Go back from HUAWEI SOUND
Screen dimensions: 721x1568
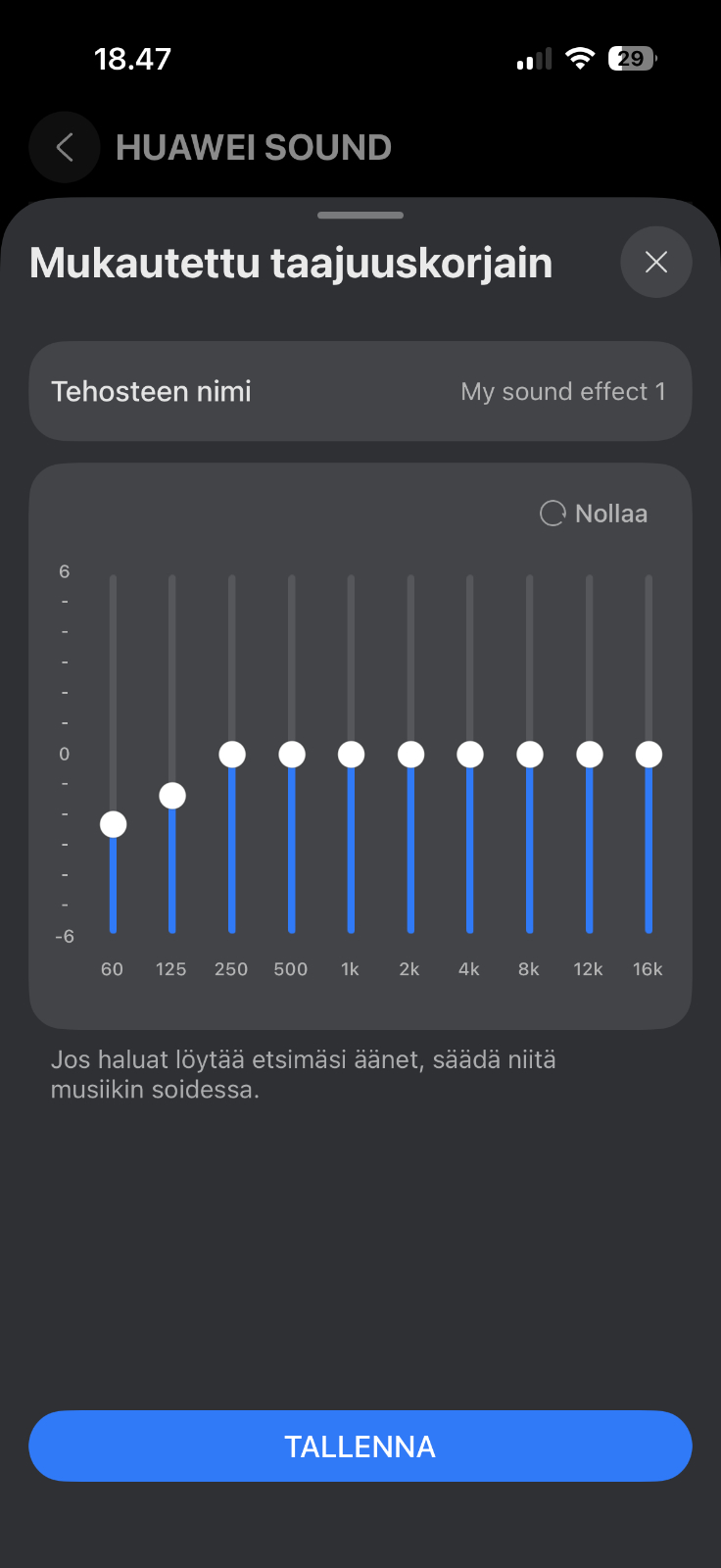tap(65, 147)
